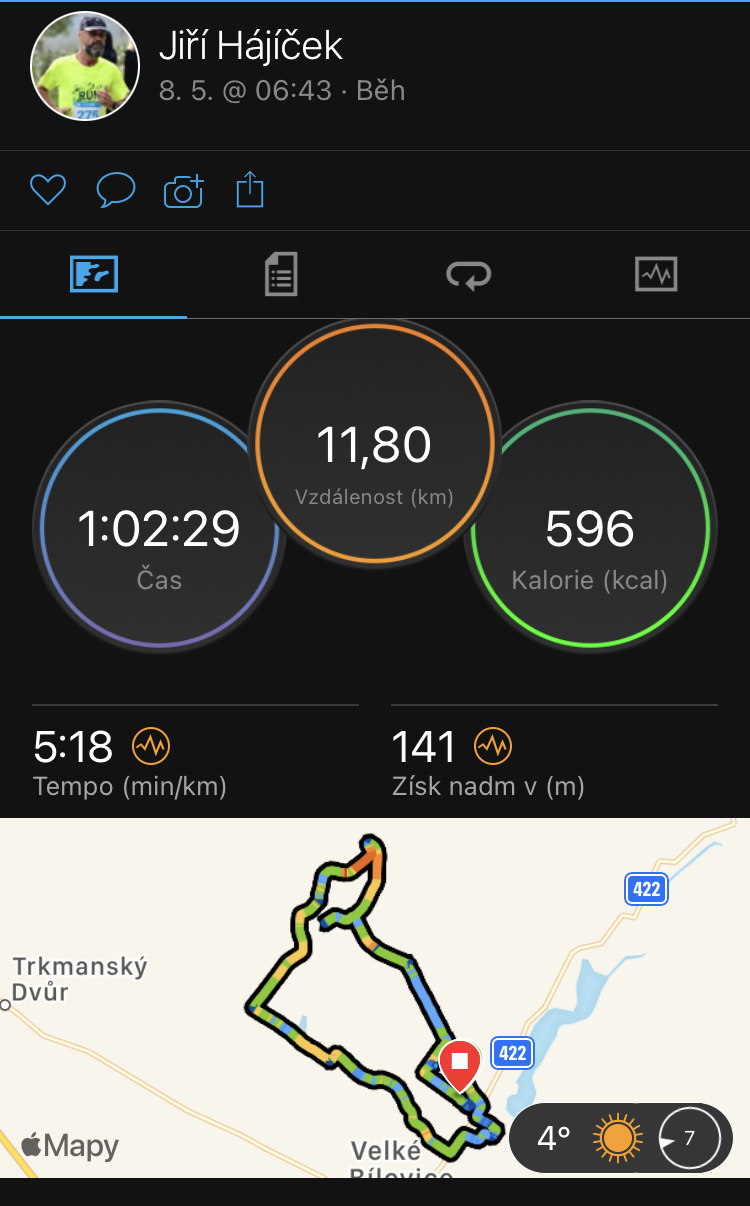Viewport: 750px width, 1206px height.
Task: Switch to the laps tab
Action: coord(468,274)
